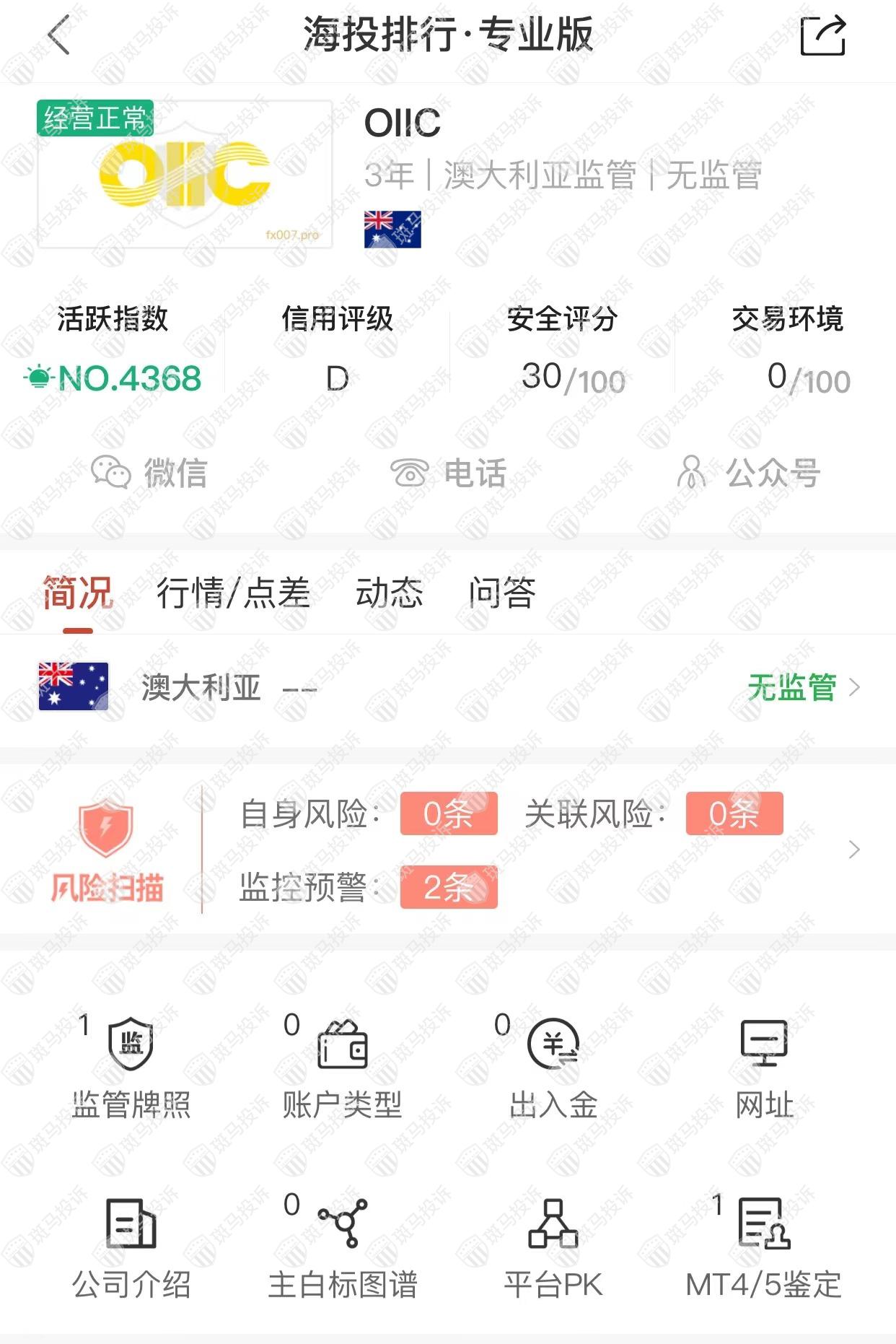The width and height of the screenshot is (896, 1344).
Task: Open 出入金 details
Action: click(x=553, y=1068)
